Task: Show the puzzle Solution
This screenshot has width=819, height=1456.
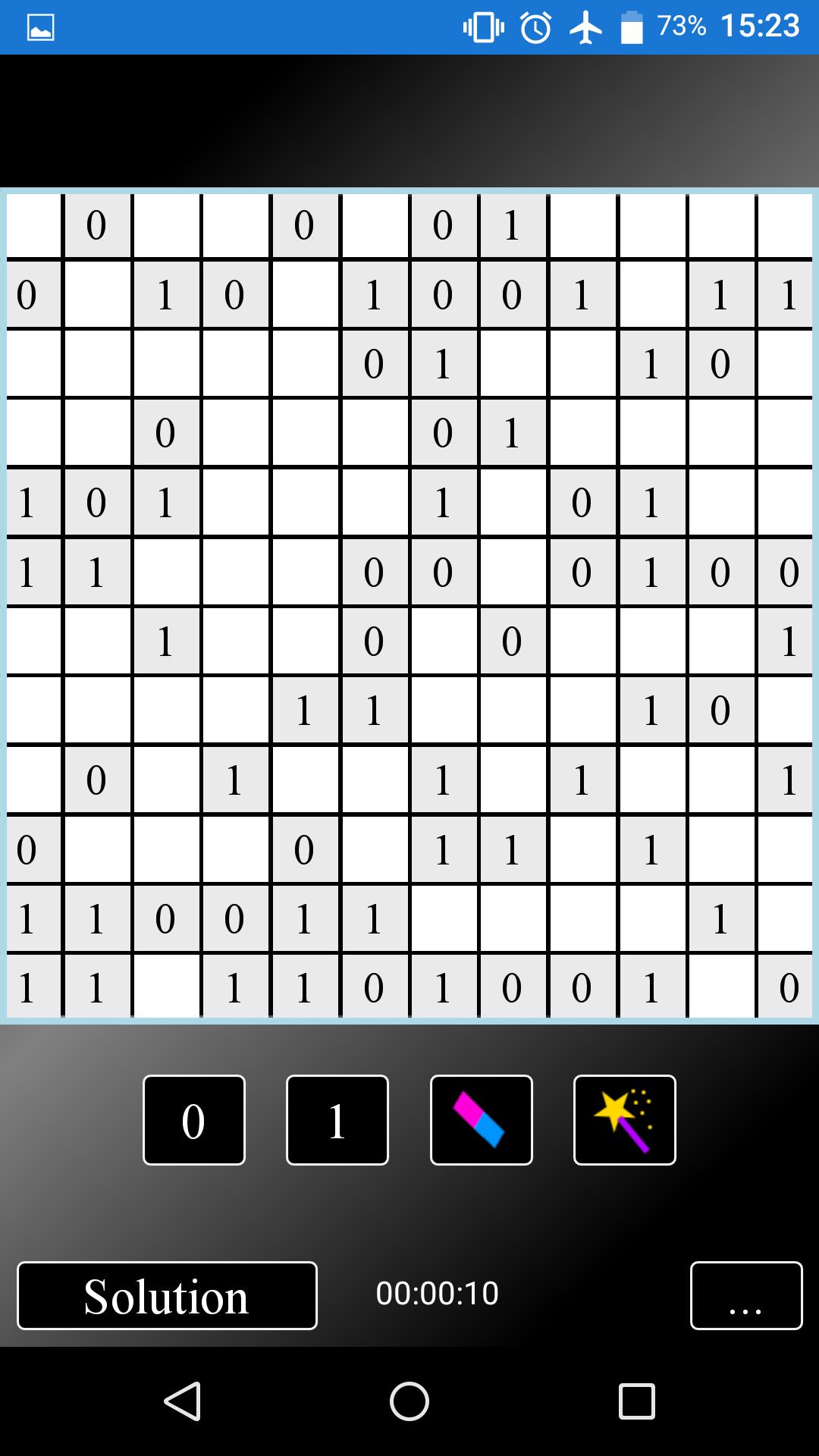Action: [167, 1295]
